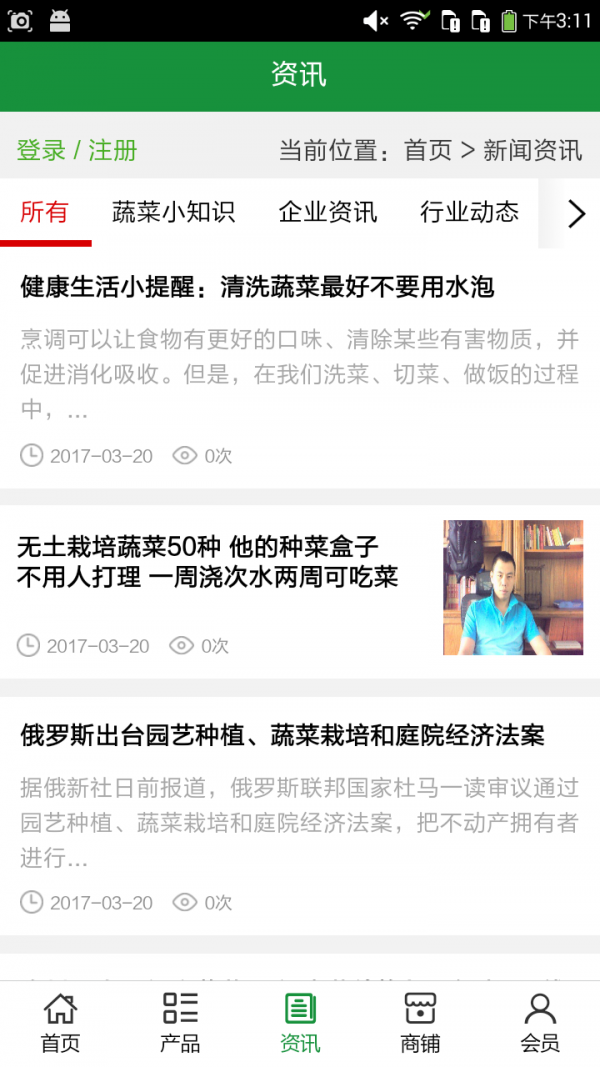Image resolution: width=600 pixels, height=1067 pixels.
Task: Show the 行业动态 news category
Action: 470,212
